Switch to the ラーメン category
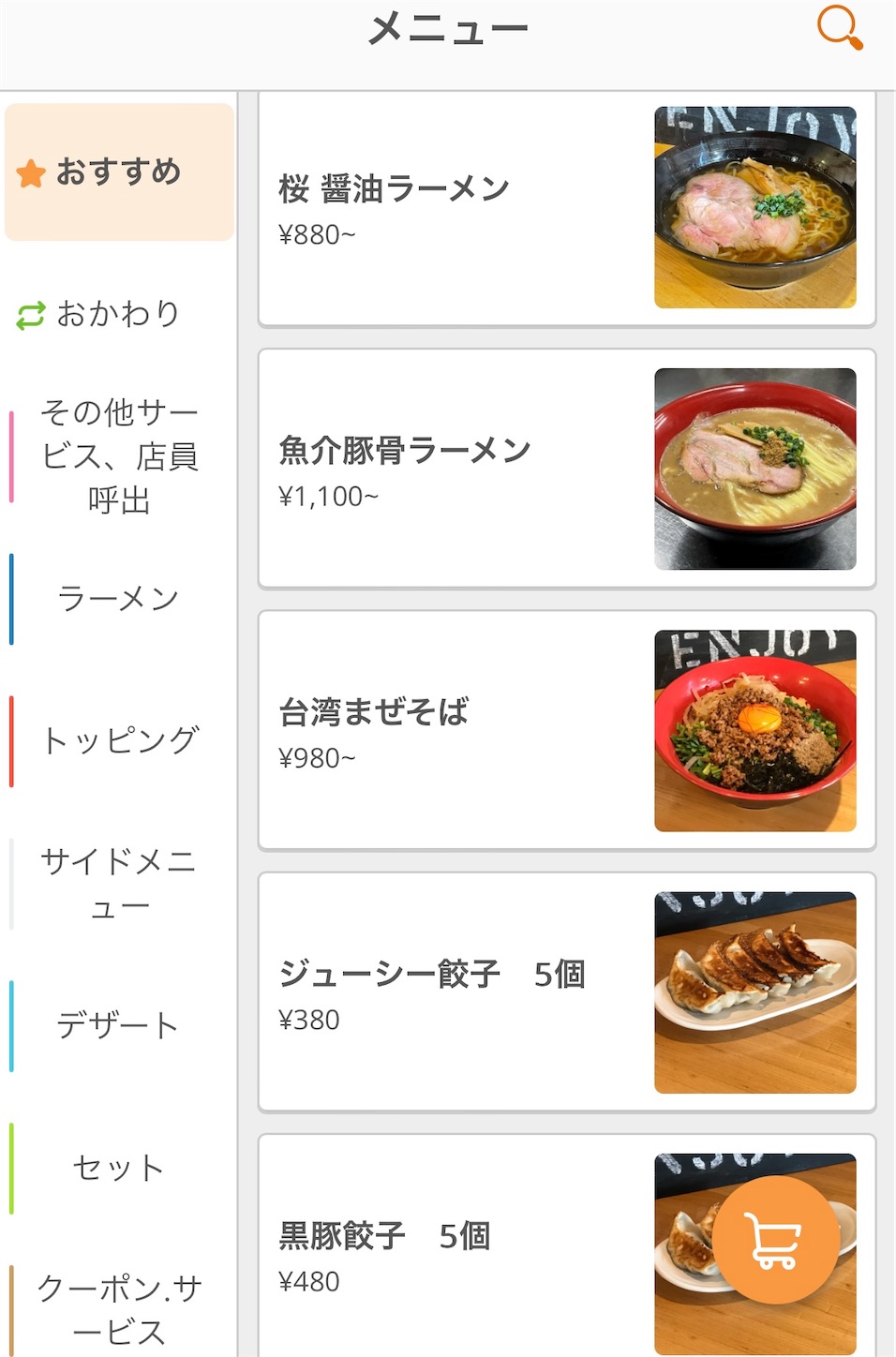 [x=119, y=598]
